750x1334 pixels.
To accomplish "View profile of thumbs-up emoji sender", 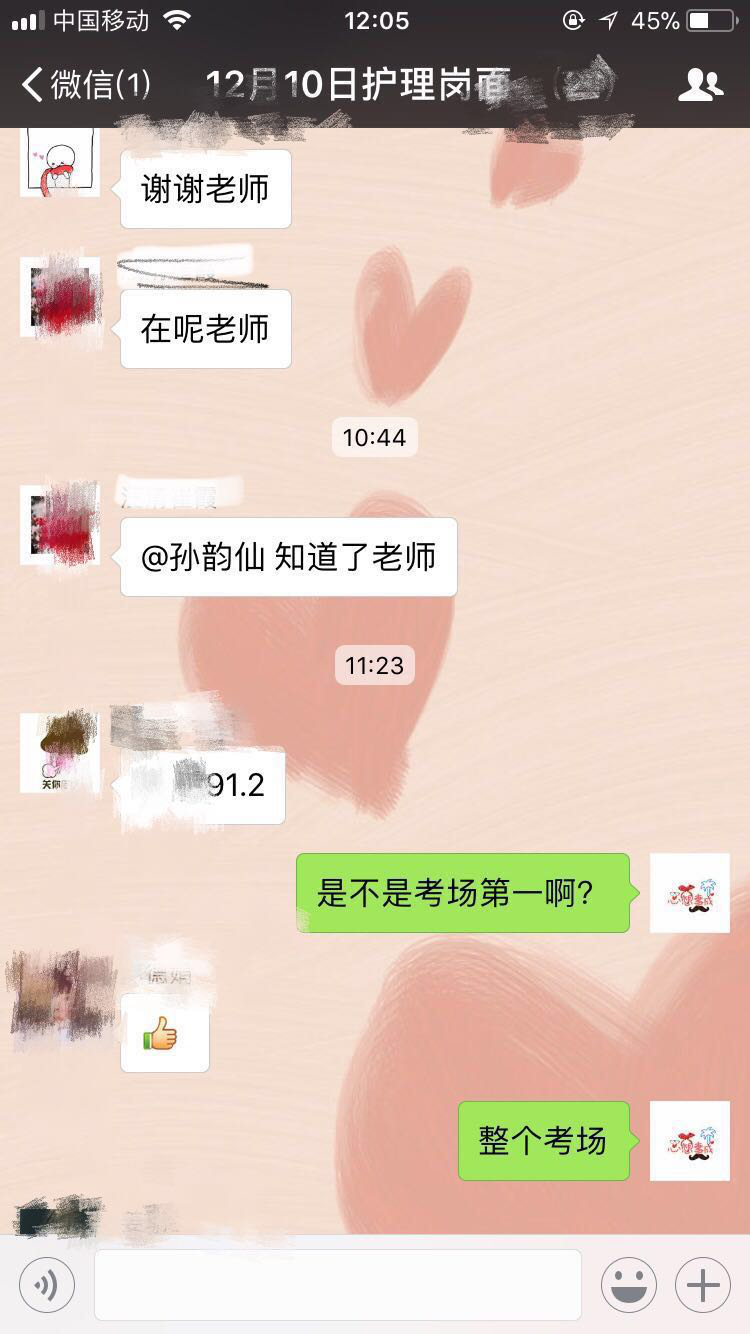I will 58,993.
